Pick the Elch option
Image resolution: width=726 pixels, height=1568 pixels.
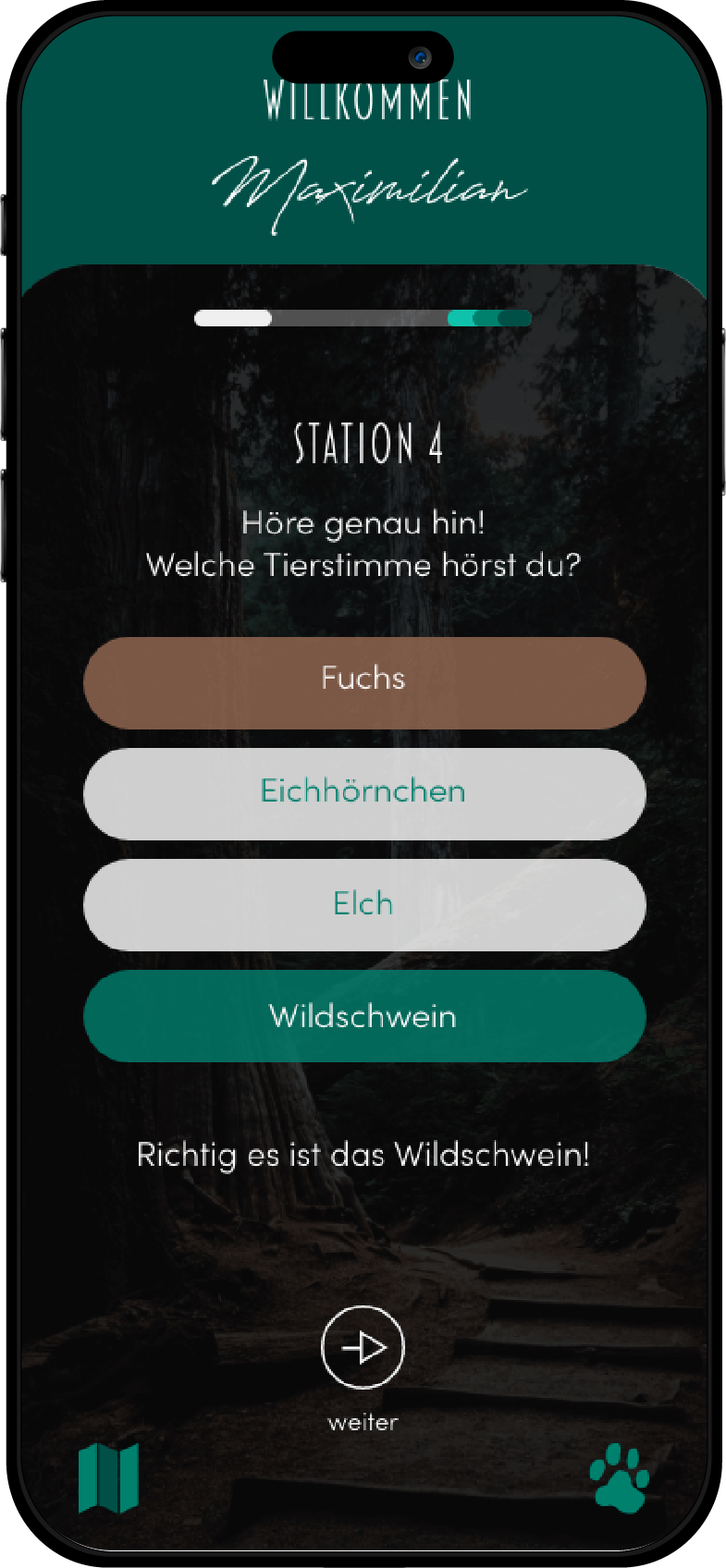click(x=363, y=904)
